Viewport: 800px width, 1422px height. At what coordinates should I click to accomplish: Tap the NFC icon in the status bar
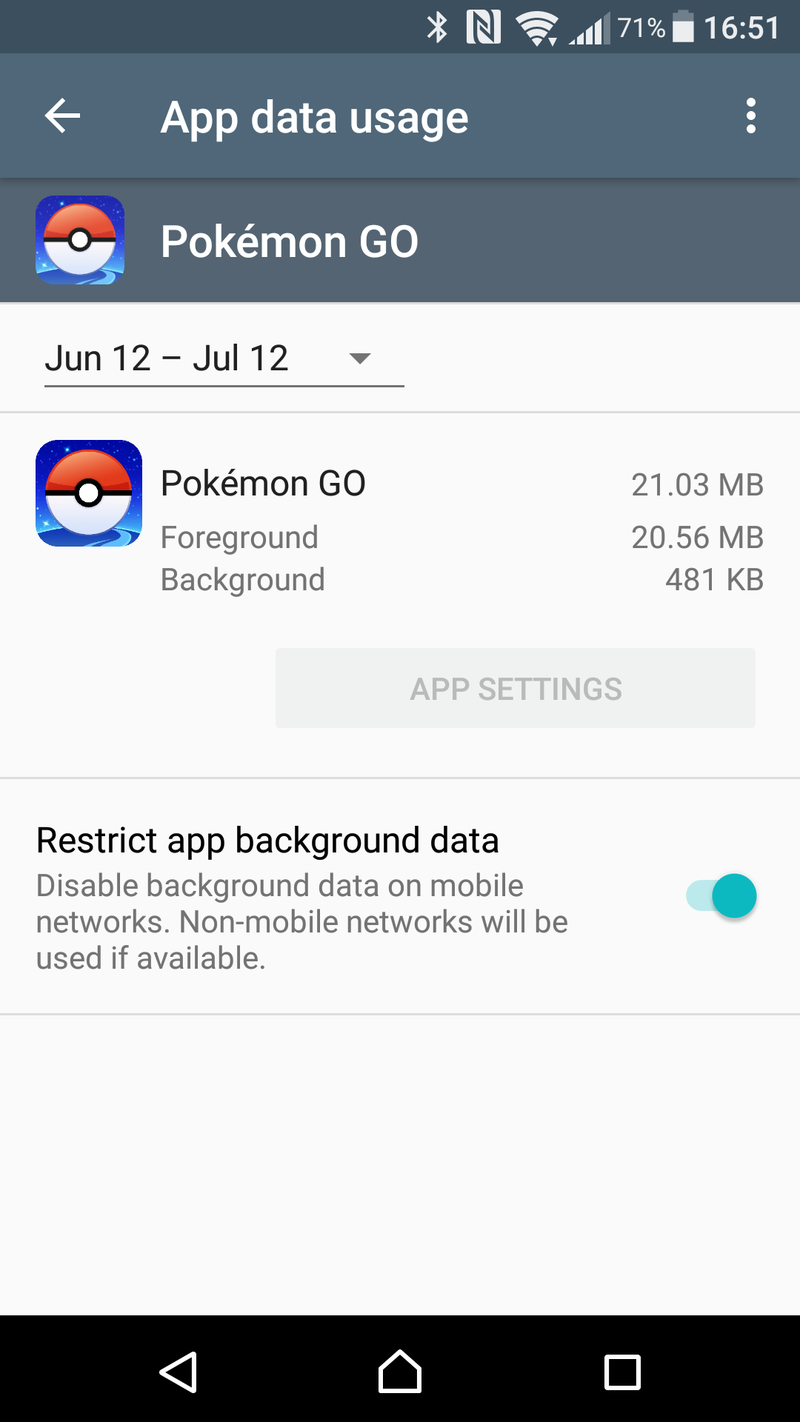coord(485,27)
